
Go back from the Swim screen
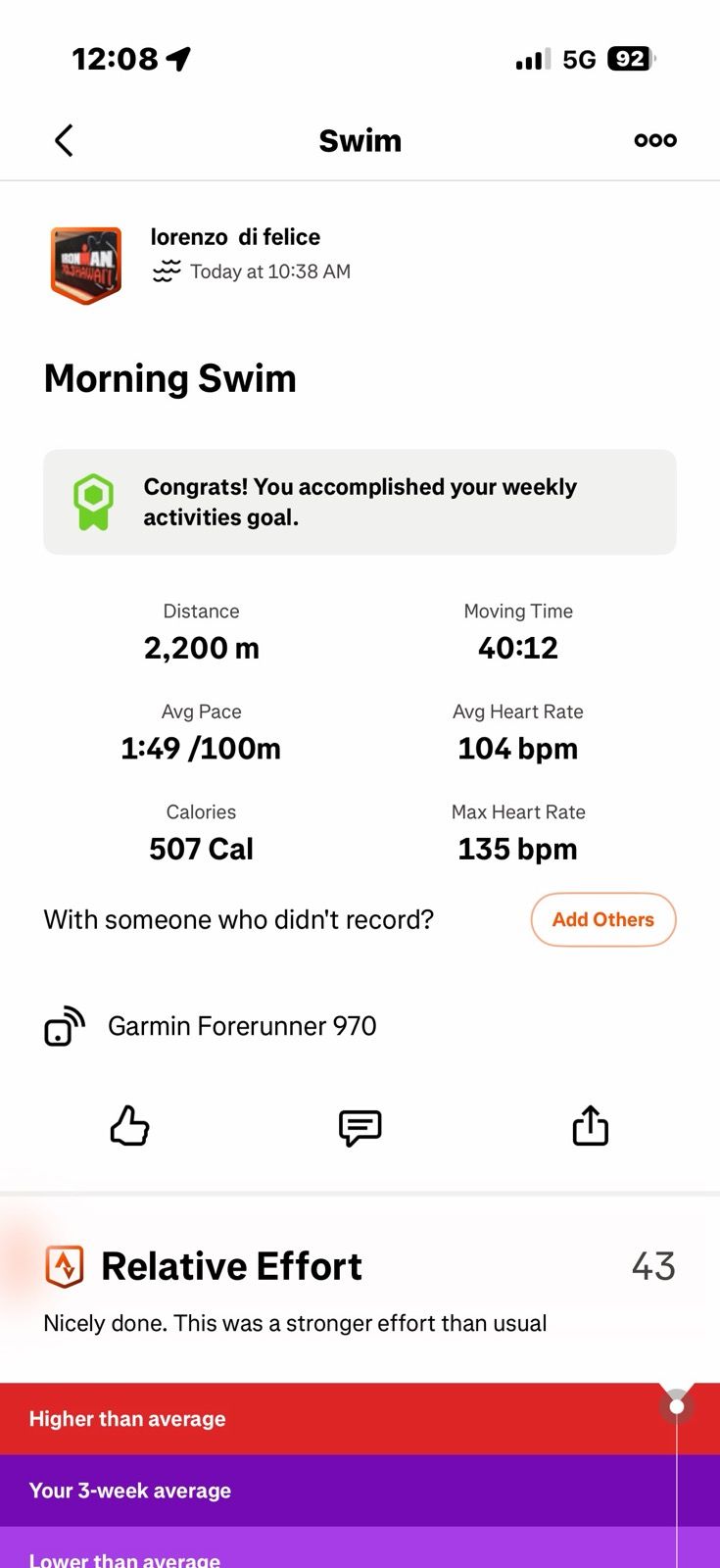64,140
